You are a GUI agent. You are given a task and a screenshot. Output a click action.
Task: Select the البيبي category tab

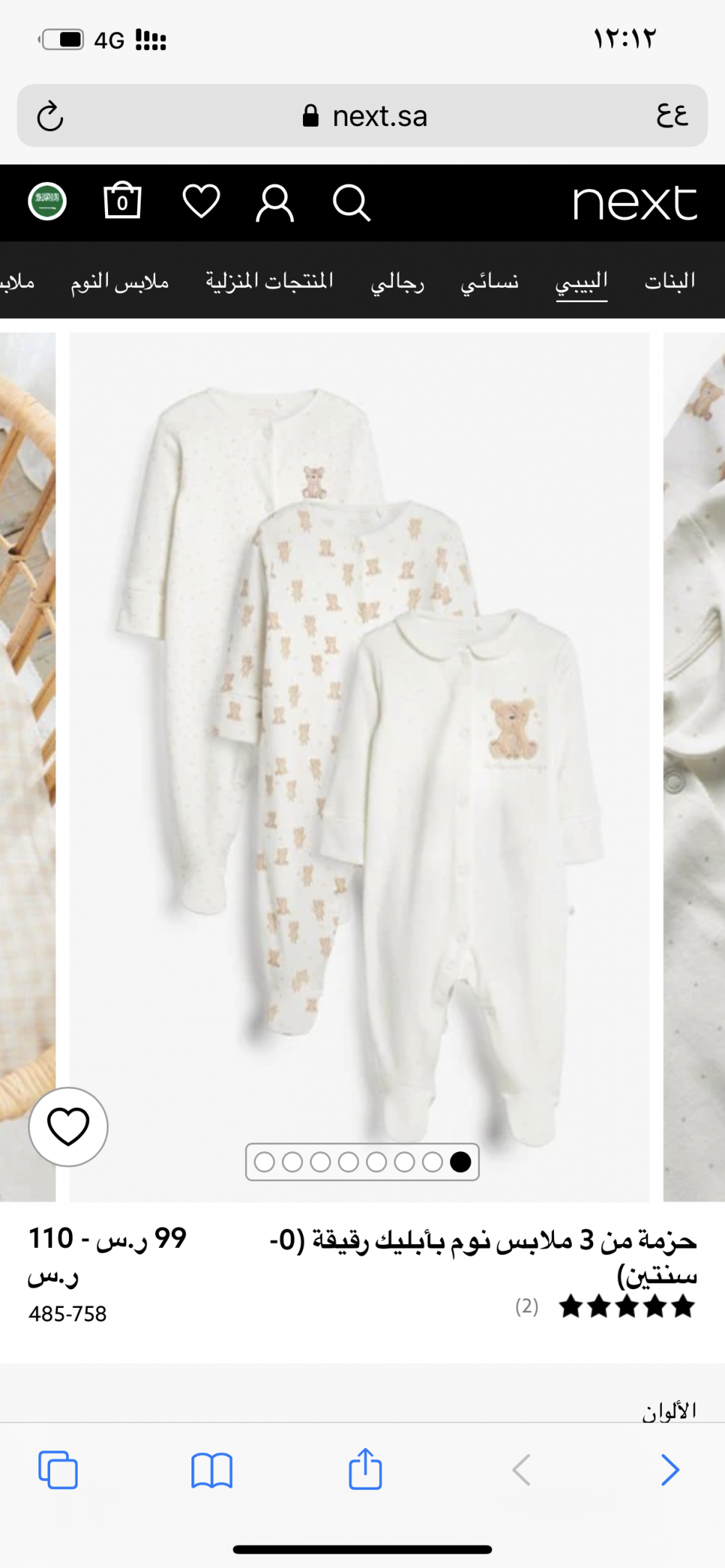(x=581, y=282)
